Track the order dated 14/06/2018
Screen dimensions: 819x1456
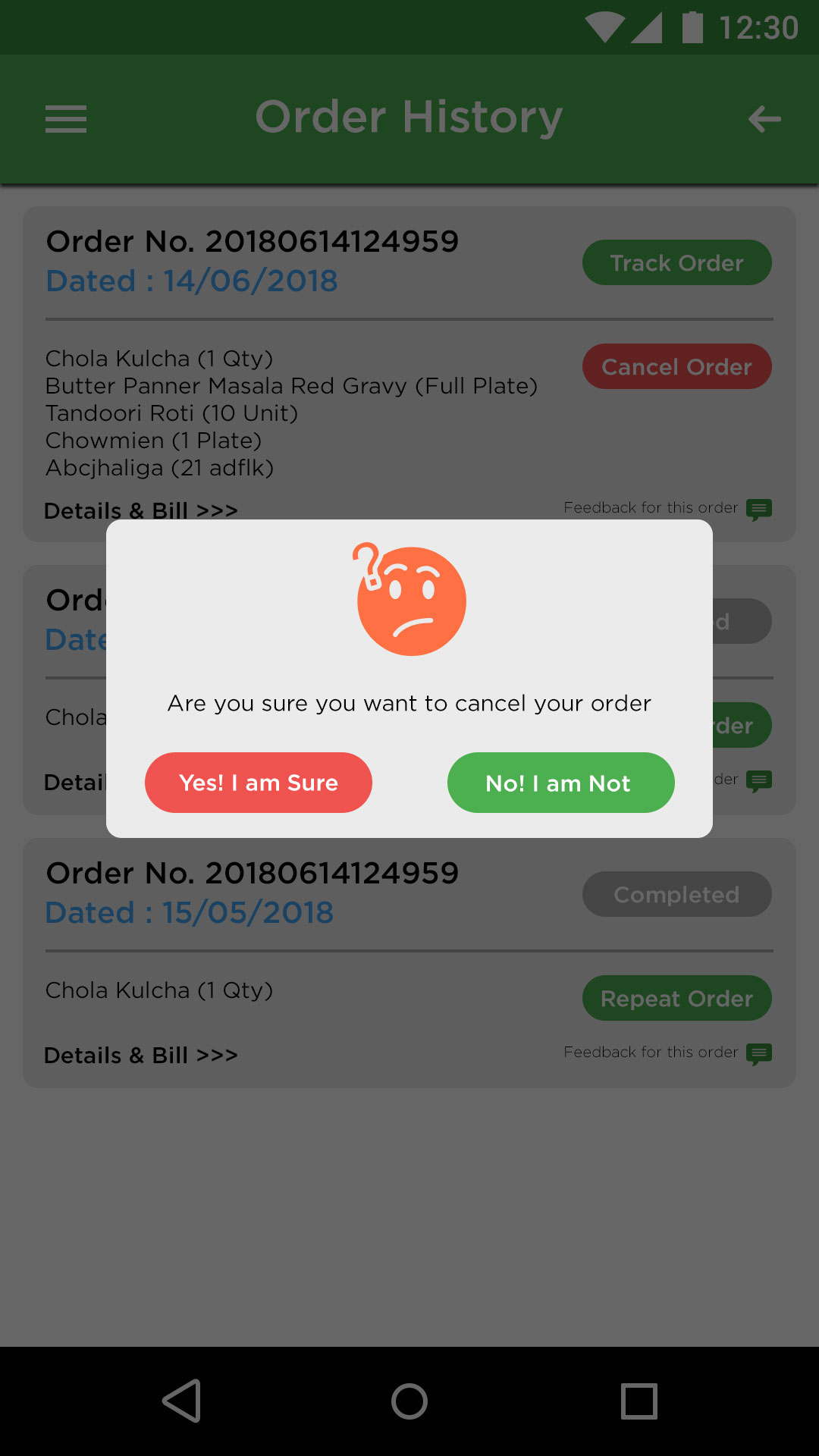click(x=676, y=262)
